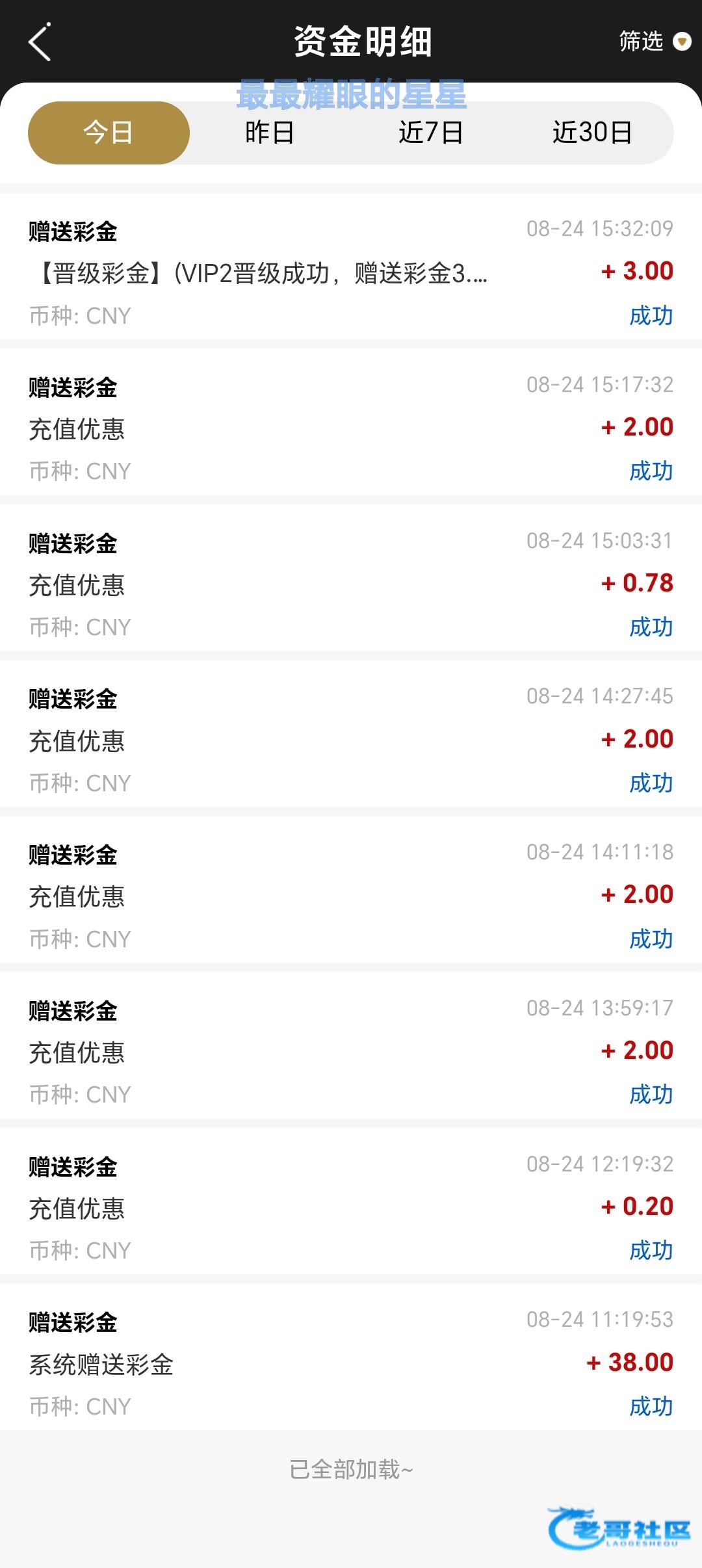Viewport: 702px width, 1568px height.
Task: View the 近30日 records
Action: click(591, 133)
